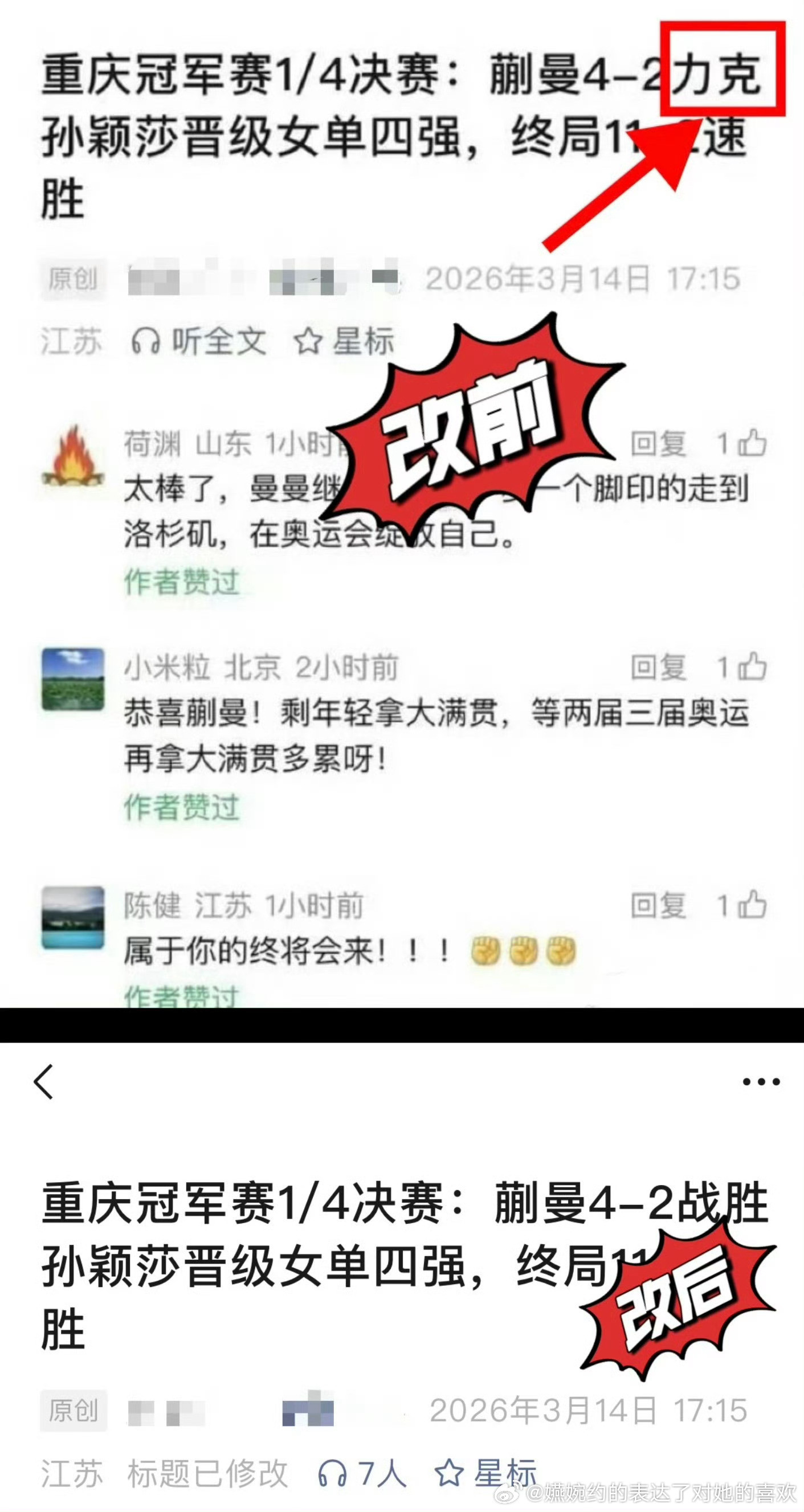The width and height of the screenshot is (804, 1512).
Task: Open the 原创 original label
Action: (x=74, y=281)
